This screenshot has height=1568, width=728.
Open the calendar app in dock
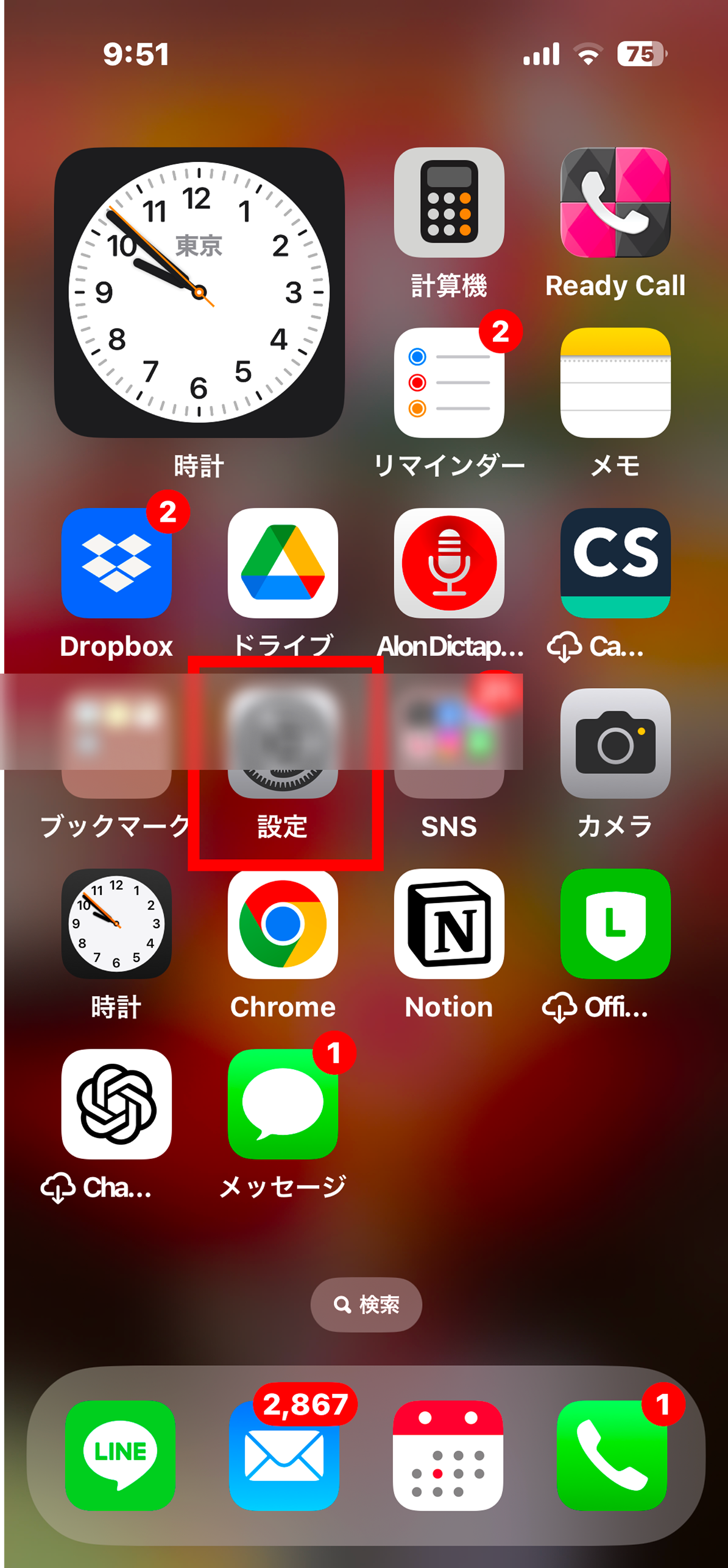click(448, 1455)
